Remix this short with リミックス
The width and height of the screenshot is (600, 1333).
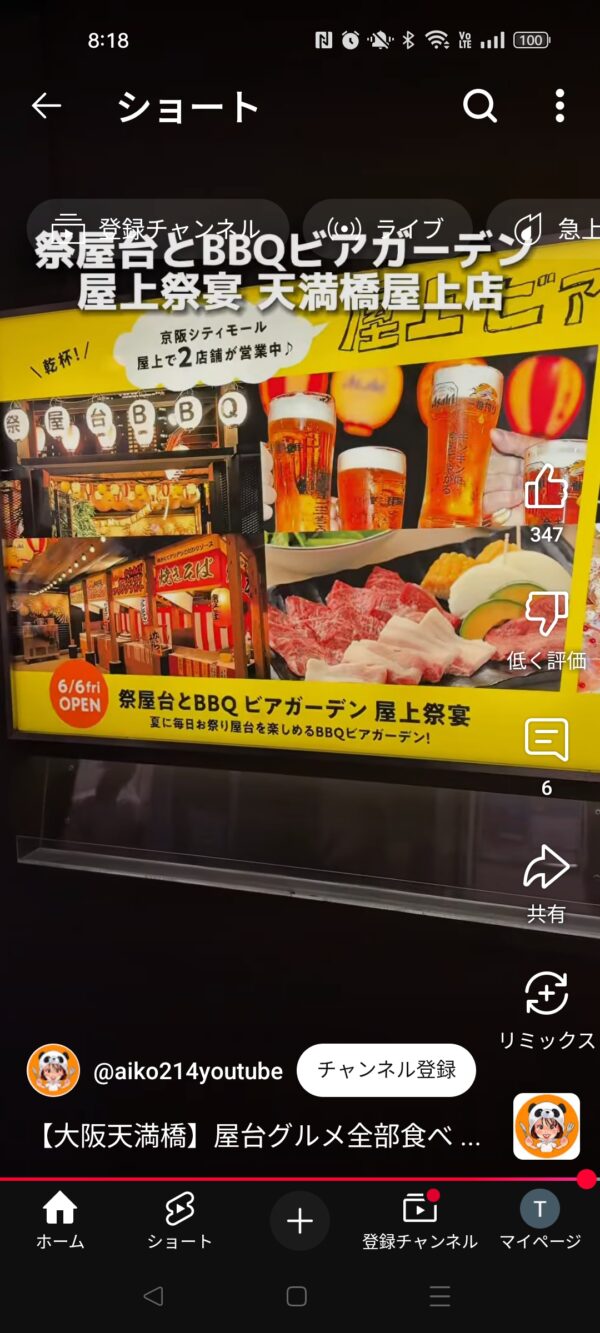[x=546, y=995]
